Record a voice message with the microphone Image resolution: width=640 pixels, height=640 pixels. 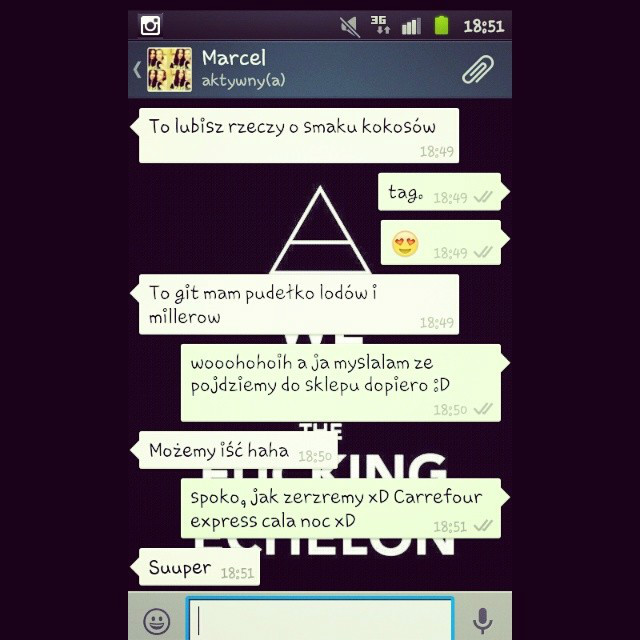[x=482, y=621]
